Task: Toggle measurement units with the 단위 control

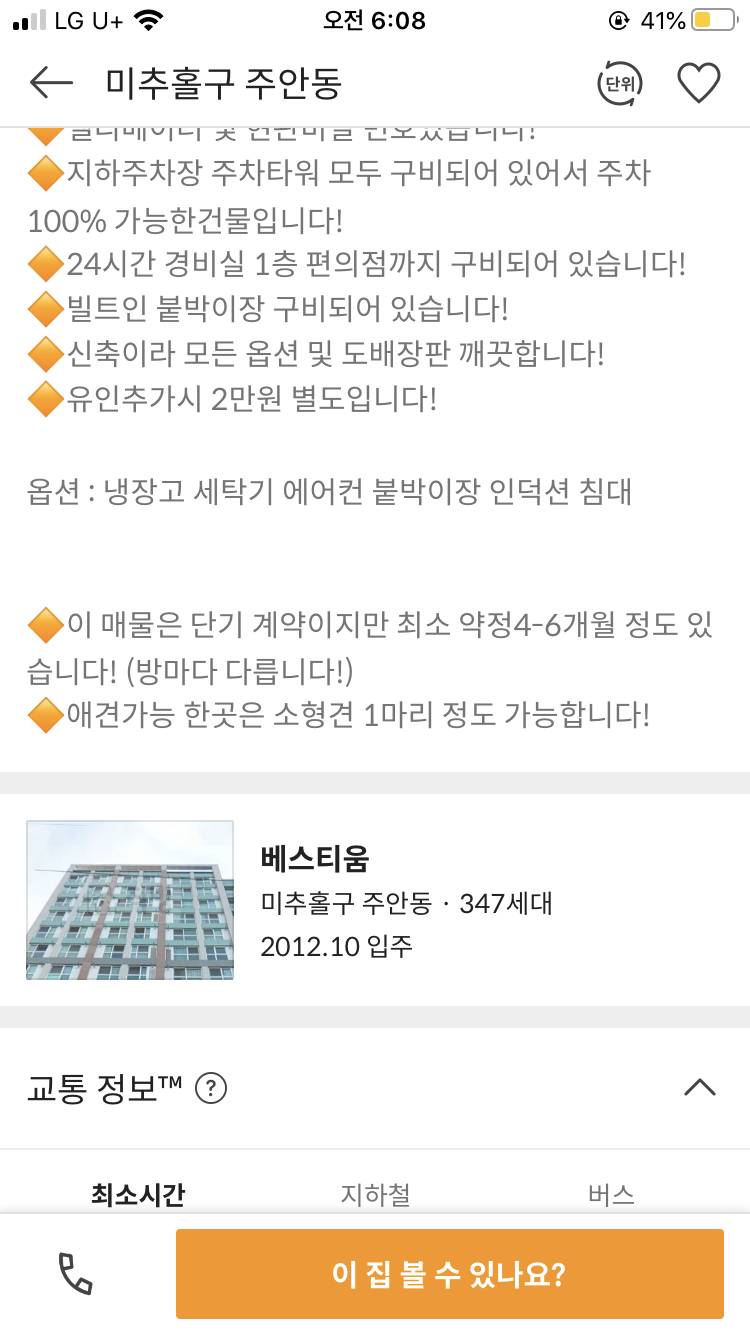Action: click(622, 84)
